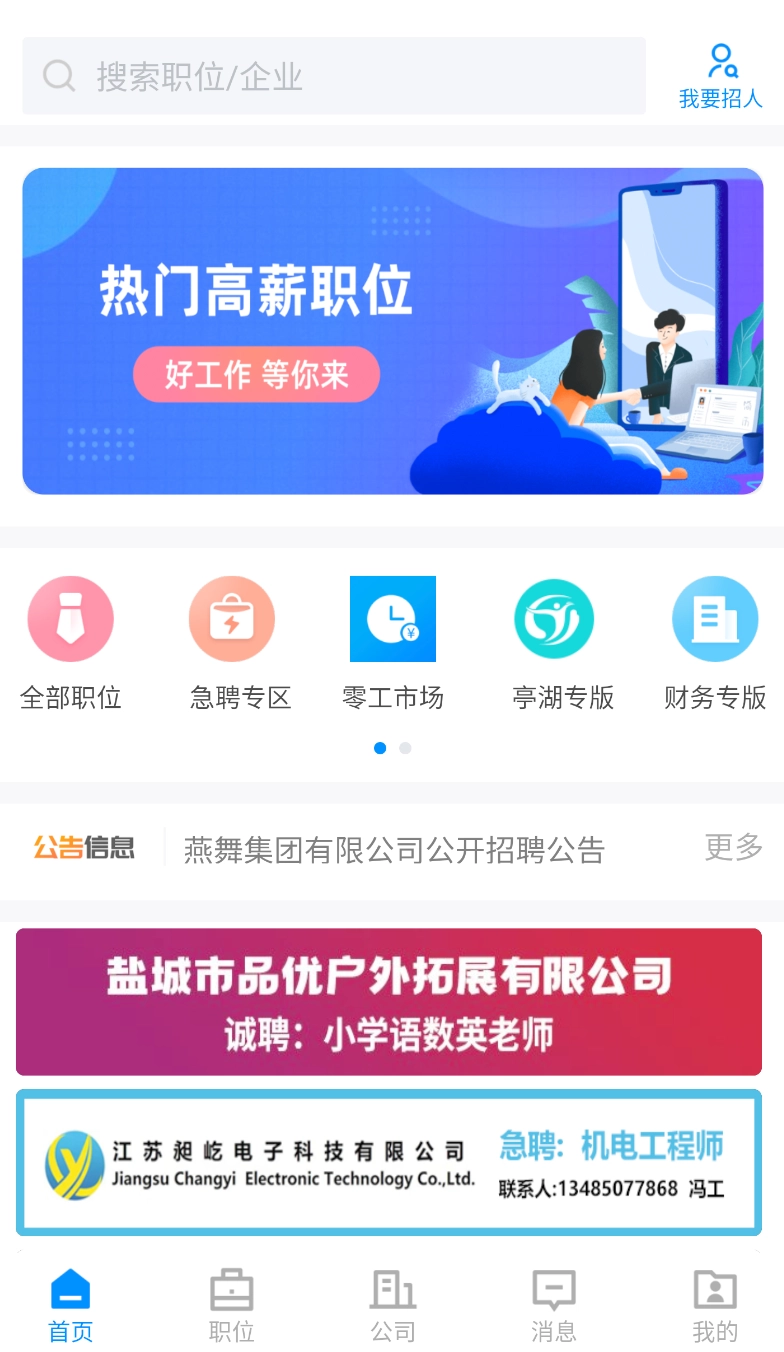Open the 消息 messages icon
Image resolution: width=784 pixels, height=1352 pixels.
click(553, 1290)
